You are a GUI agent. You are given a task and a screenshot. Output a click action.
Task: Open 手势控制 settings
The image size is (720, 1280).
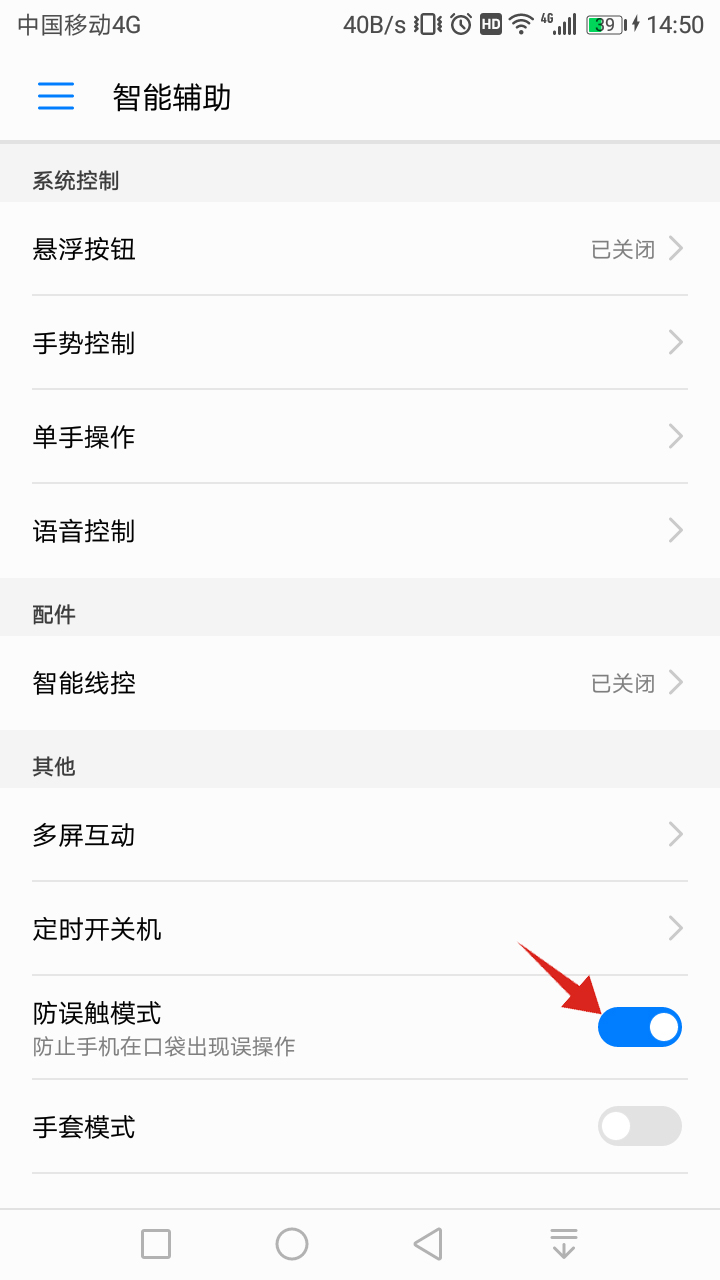[360, 343]
